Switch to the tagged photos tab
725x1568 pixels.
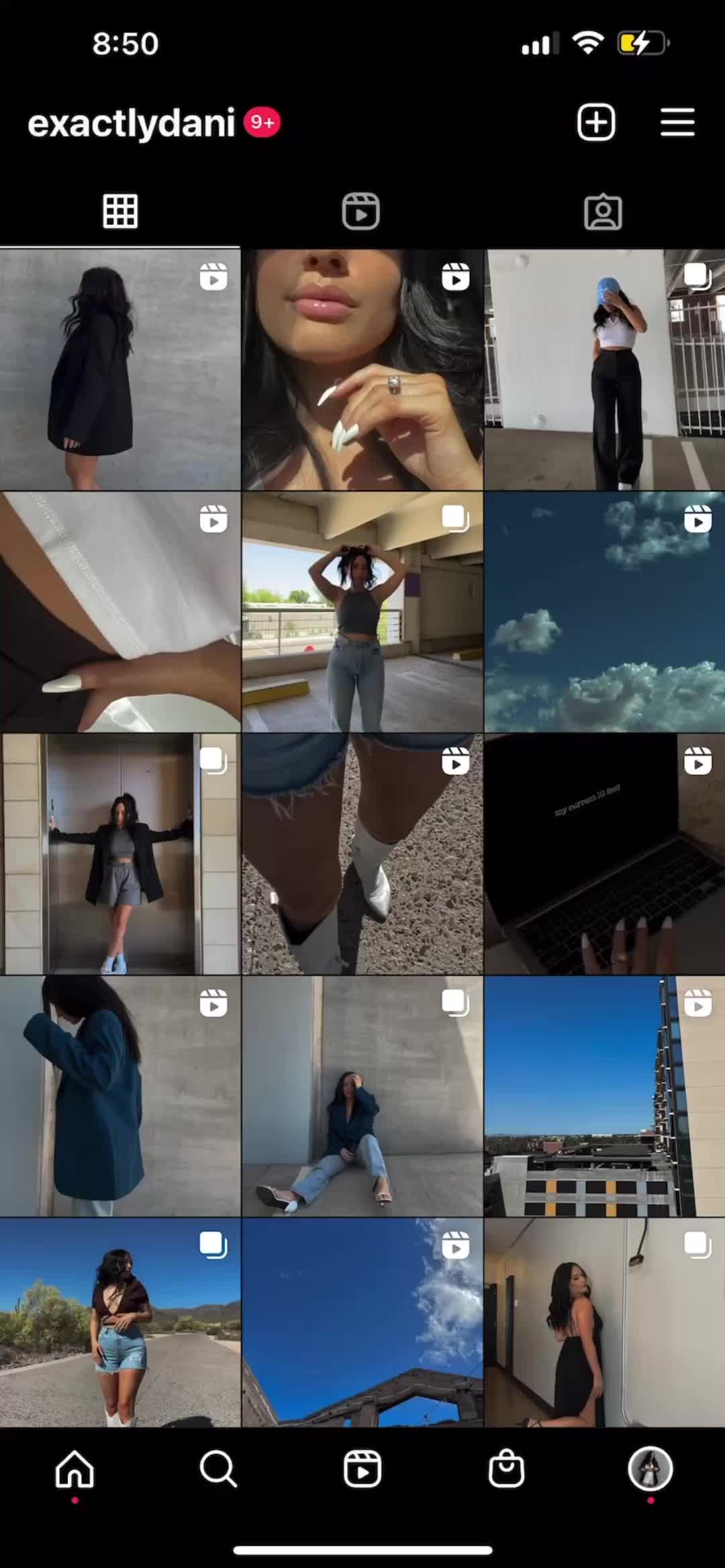tap(603, 211)
